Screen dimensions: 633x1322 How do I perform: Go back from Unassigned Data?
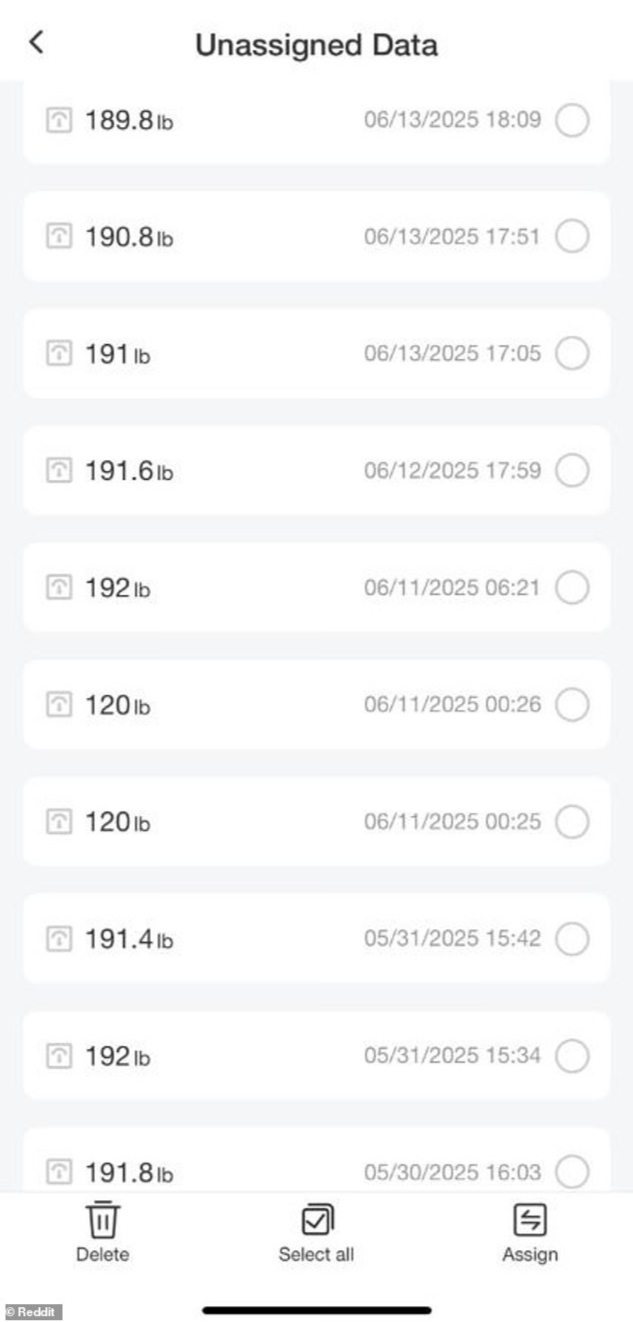click(37, 43)
